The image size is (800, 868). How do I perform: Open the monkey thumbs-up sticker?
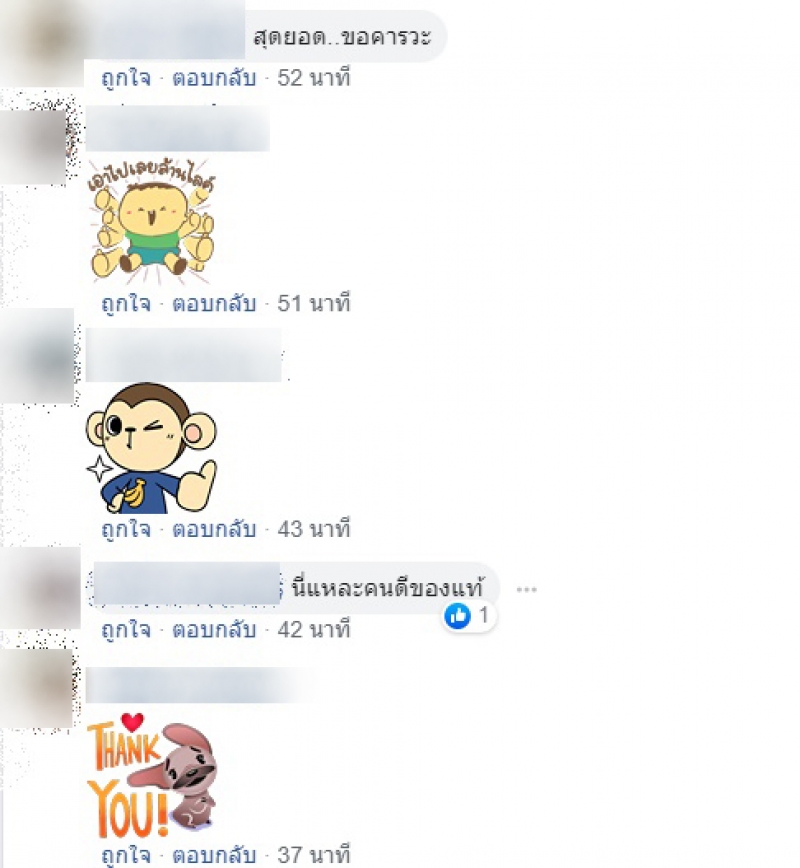click(150, 447)
